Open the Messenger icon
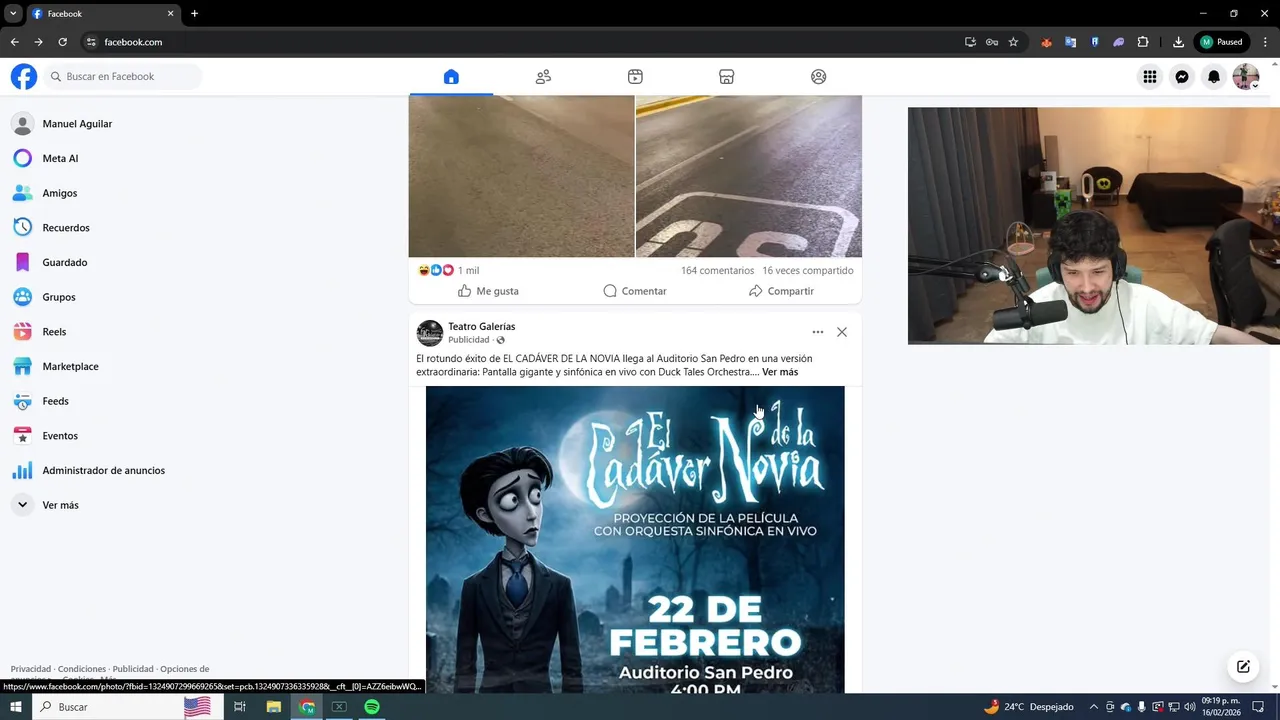 pos(1182,77)
